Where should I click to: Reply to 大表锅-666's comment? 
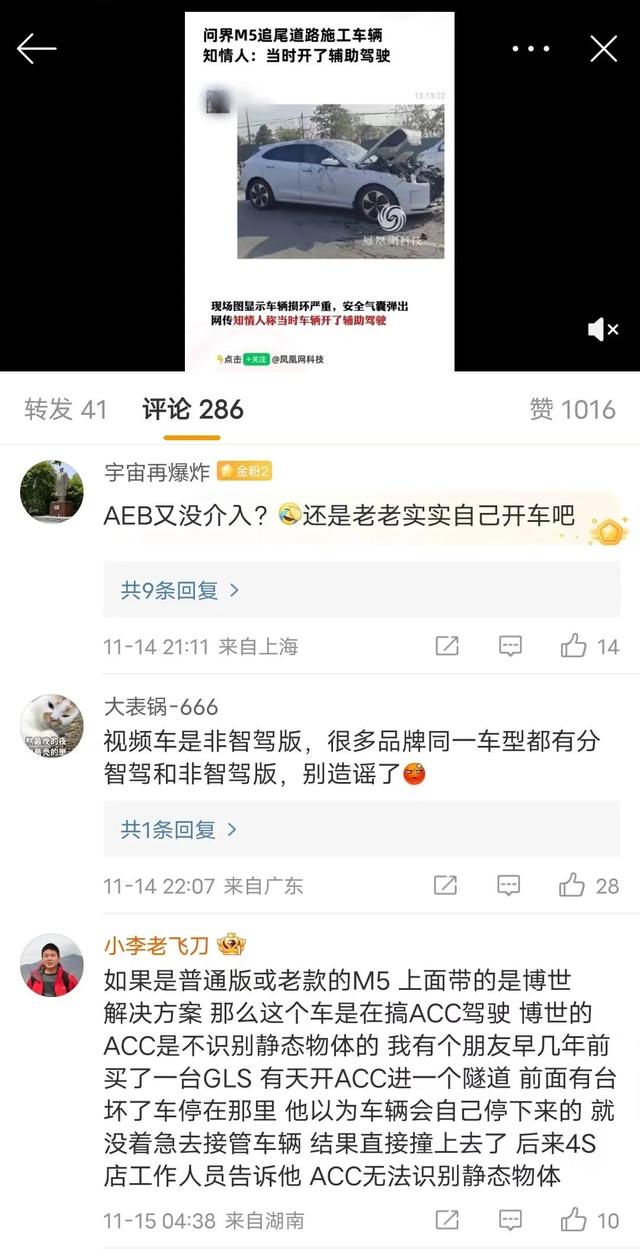[x=509, y=885]
